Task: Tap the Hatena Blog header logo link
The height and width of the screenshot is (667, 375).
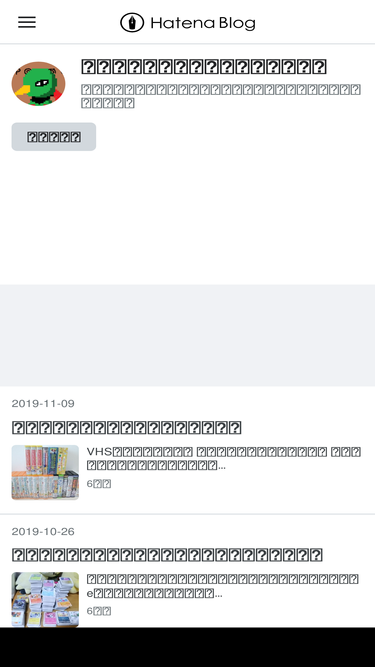Action: click(x=188, y=23)
